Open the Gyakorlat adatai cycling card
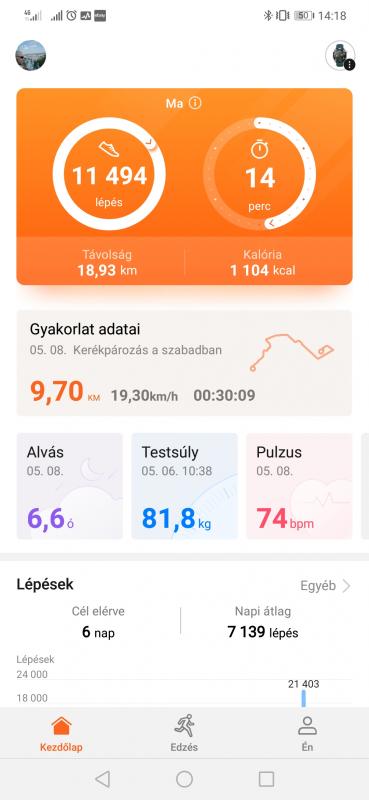The image size is (369, 800). (x=184, y=363)
